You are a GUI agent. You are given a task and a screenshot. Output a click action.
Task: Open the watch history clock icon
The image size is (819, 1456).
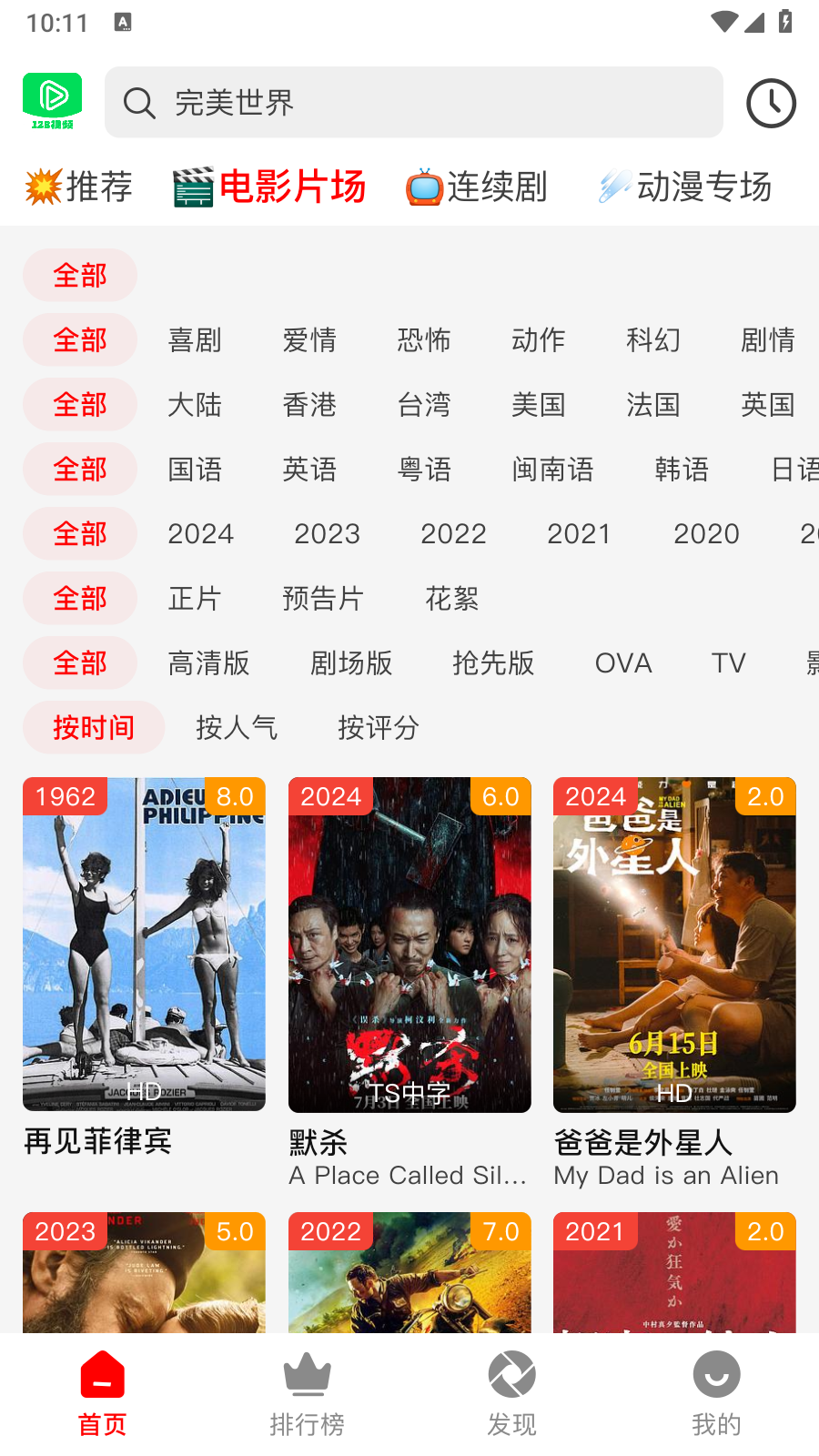[771, 103]
